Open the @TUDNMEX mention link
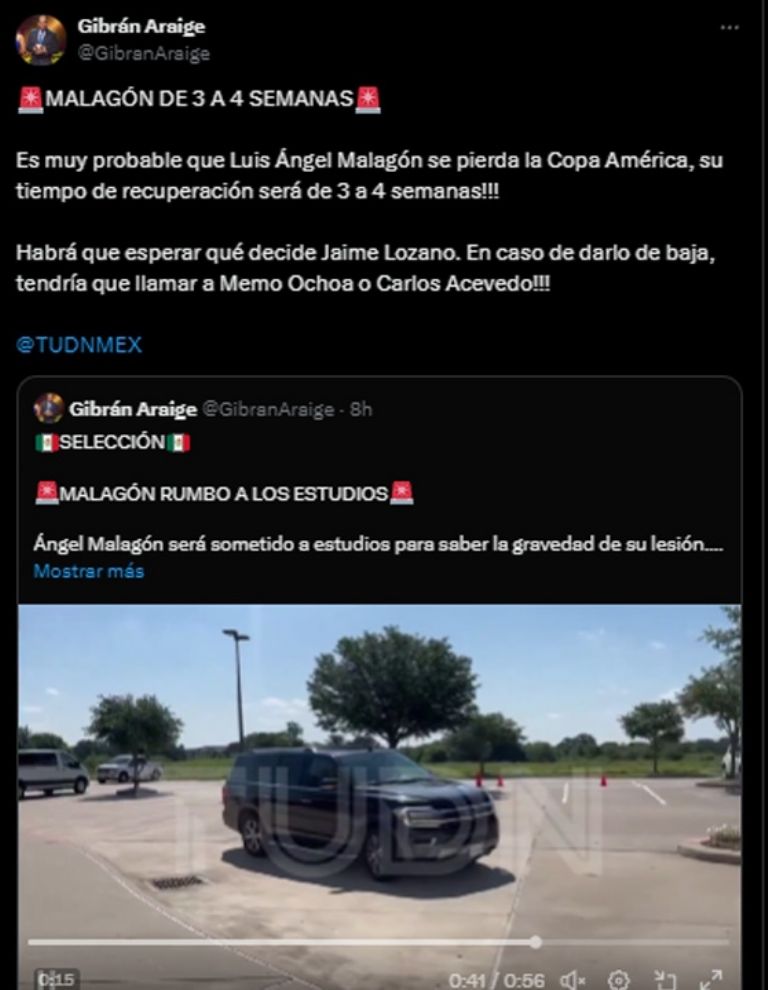The height and width of the screenshot is (990, 768). click(79, 345)
